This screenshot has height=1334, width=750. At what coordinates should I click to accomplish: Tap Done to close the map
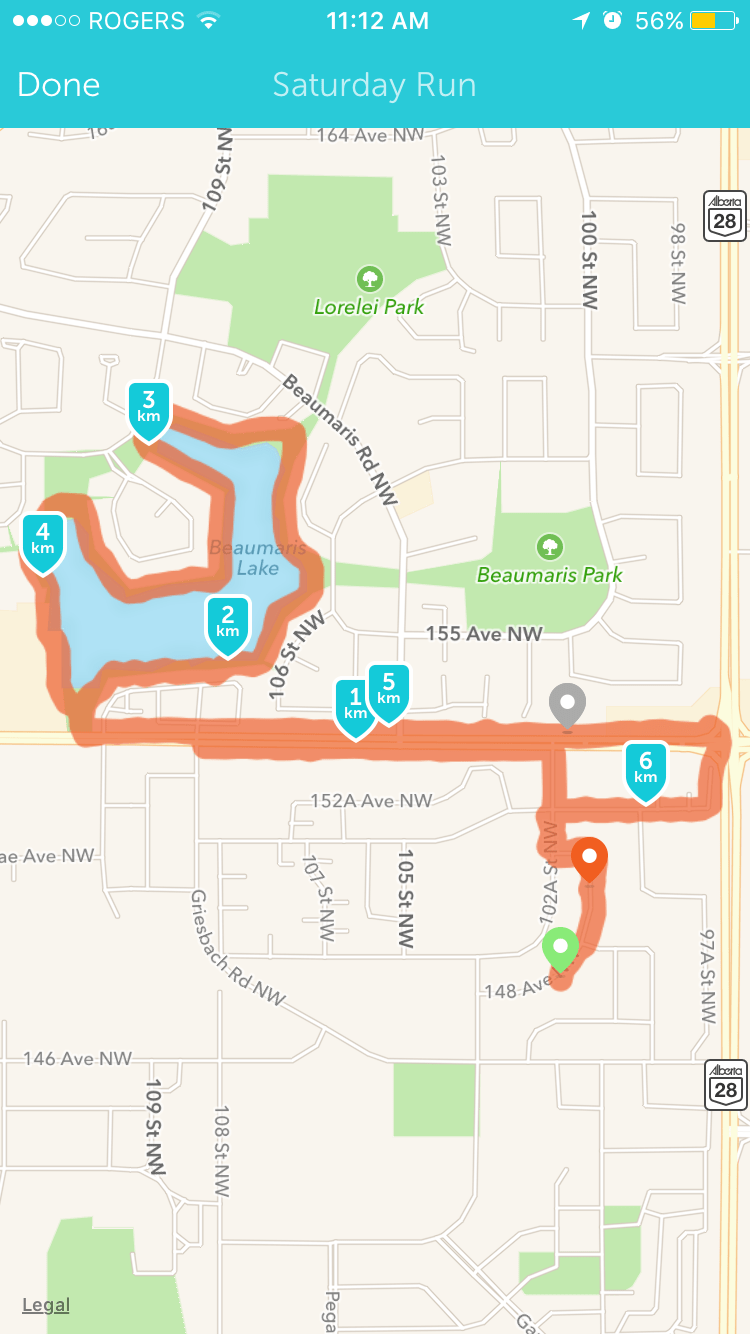click(x=59, y=85)
